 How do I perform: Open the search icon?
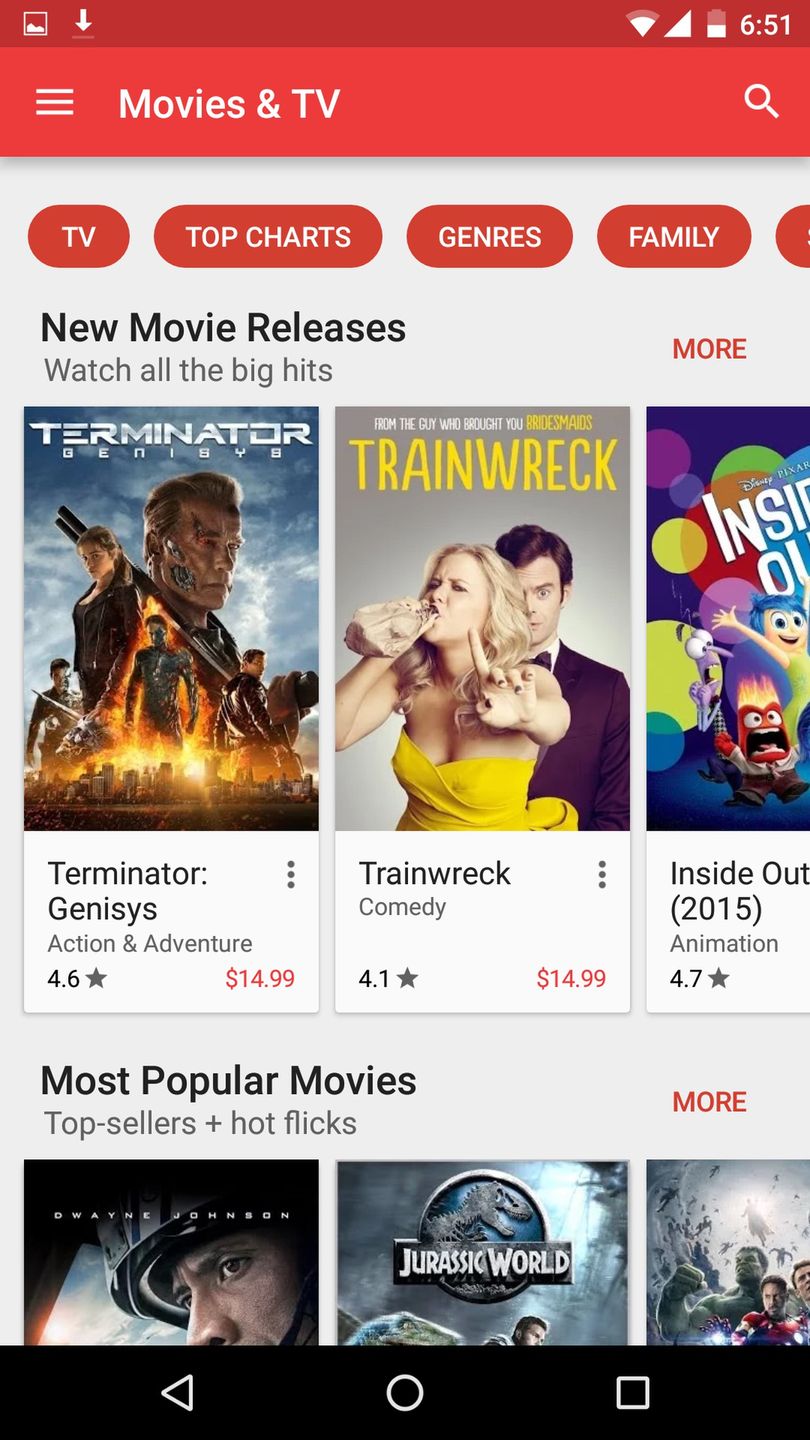pos(761,101)
